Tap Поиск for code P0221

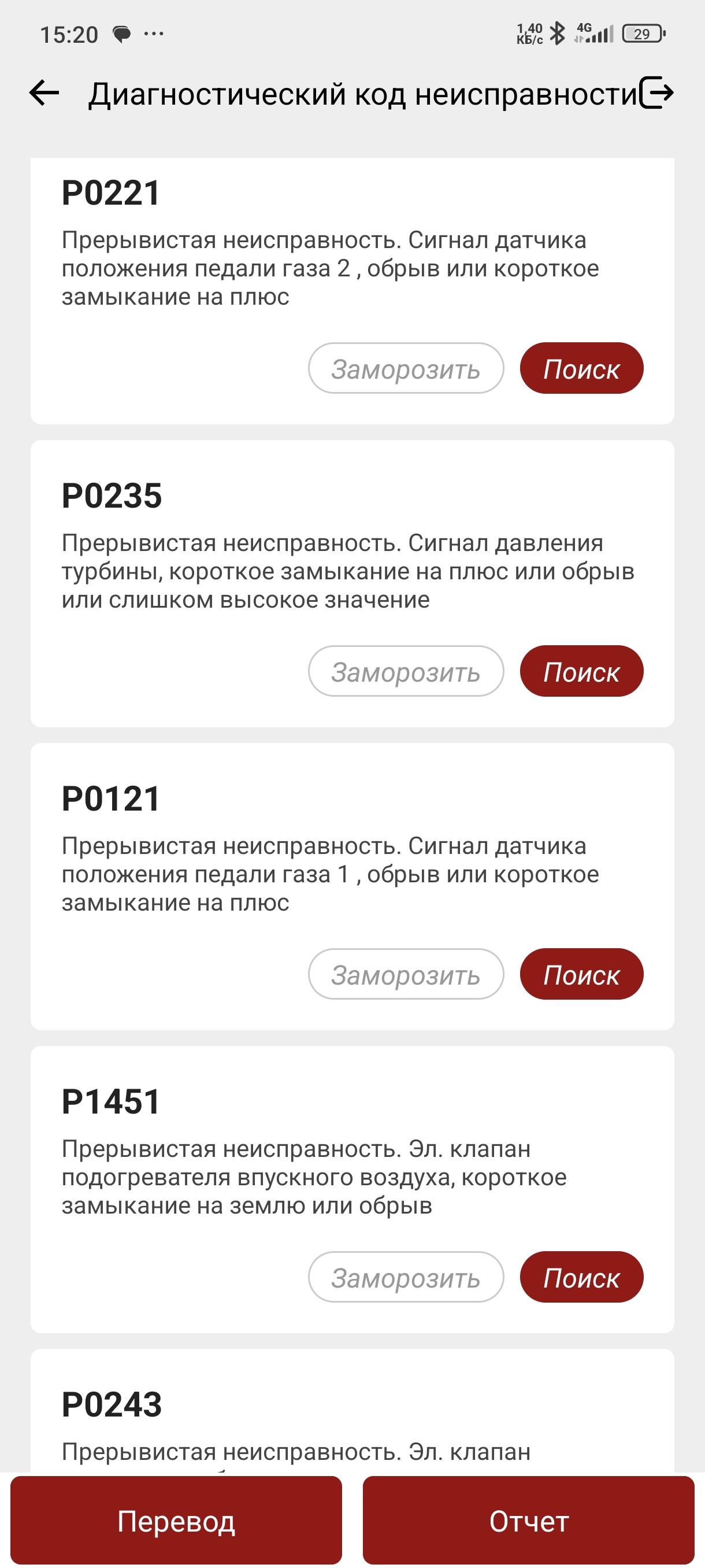[x=581, y=368]
